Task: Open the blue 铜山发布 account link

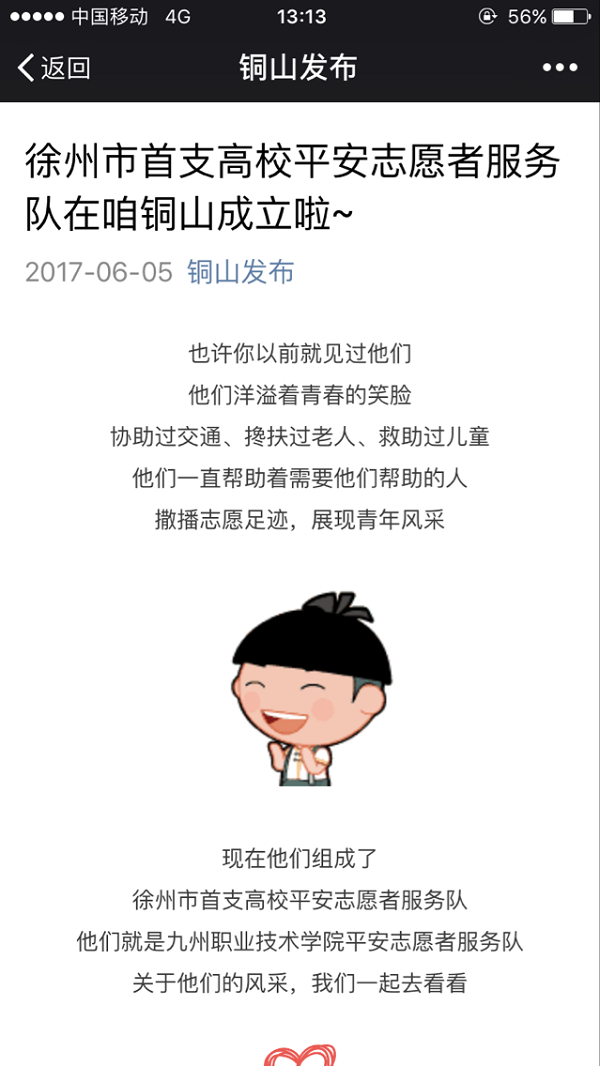Action: click(x=241, y=271)
